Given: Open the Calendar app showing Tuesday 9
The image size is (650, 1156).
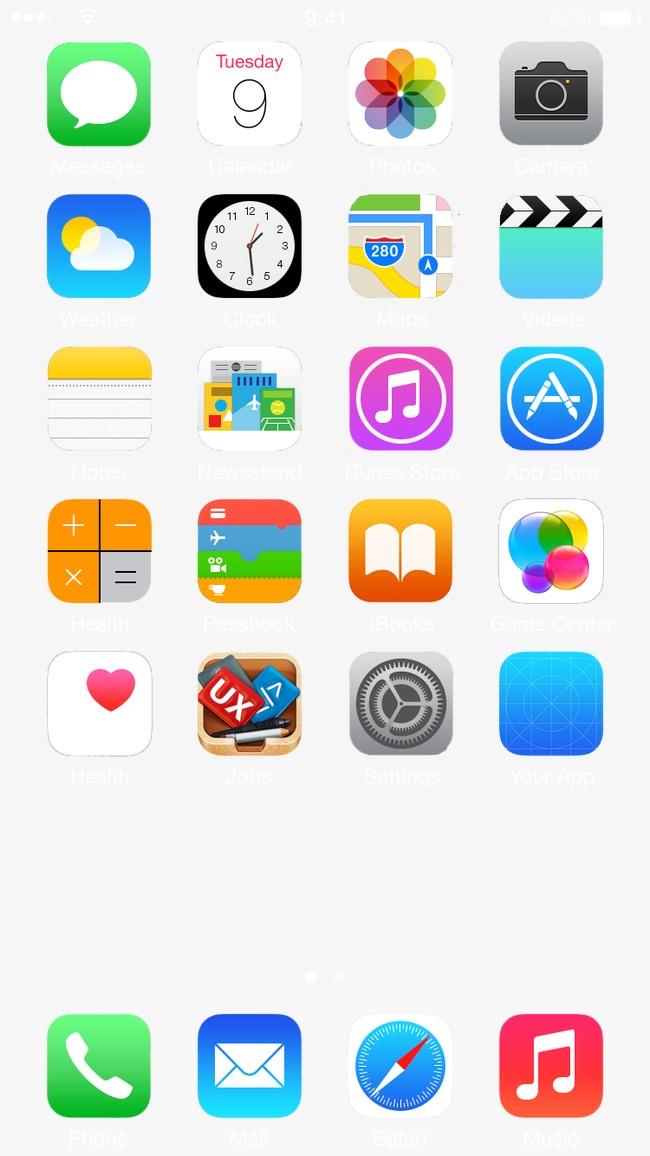Looking at the screenshot, I should pos(250,94).
